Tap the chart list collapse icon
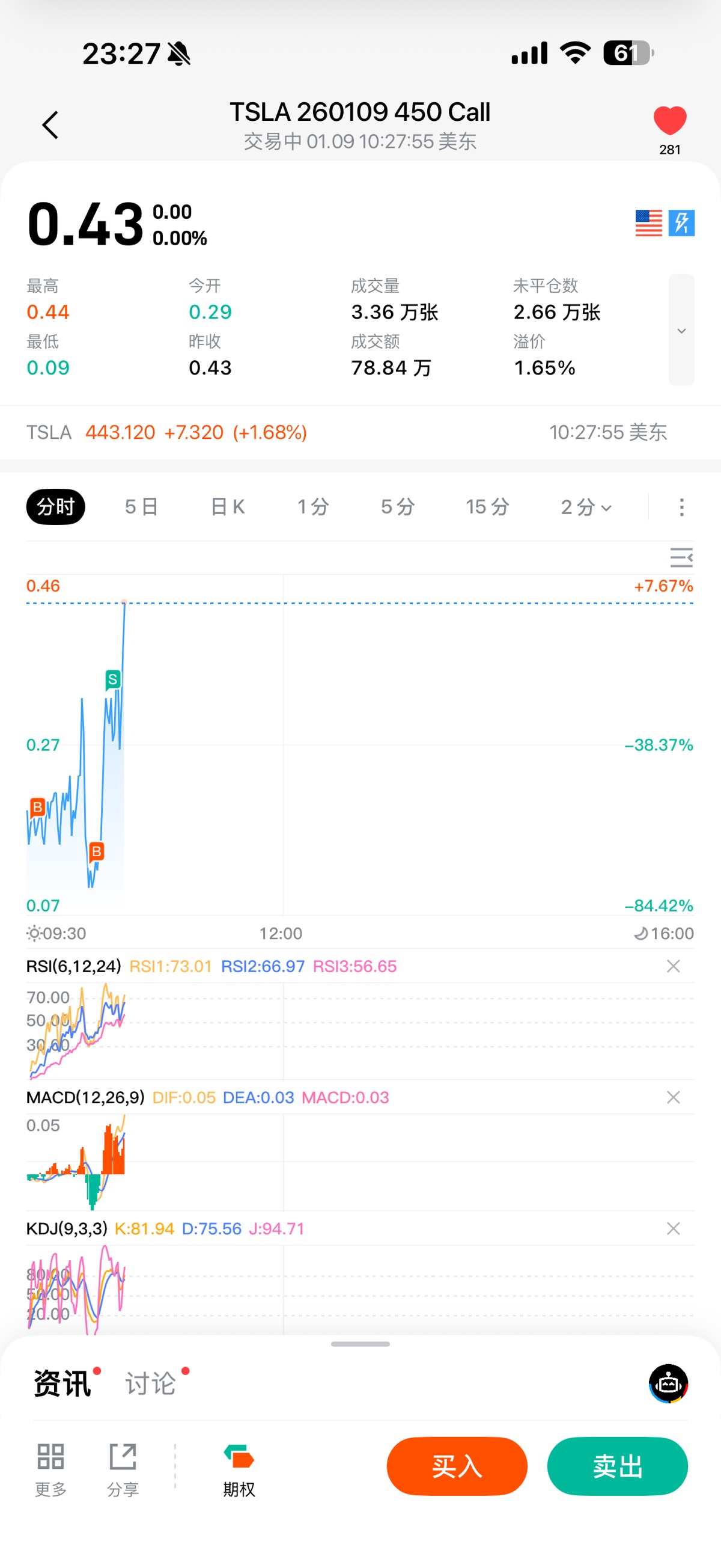The image size is (721, 1568). 681,557
